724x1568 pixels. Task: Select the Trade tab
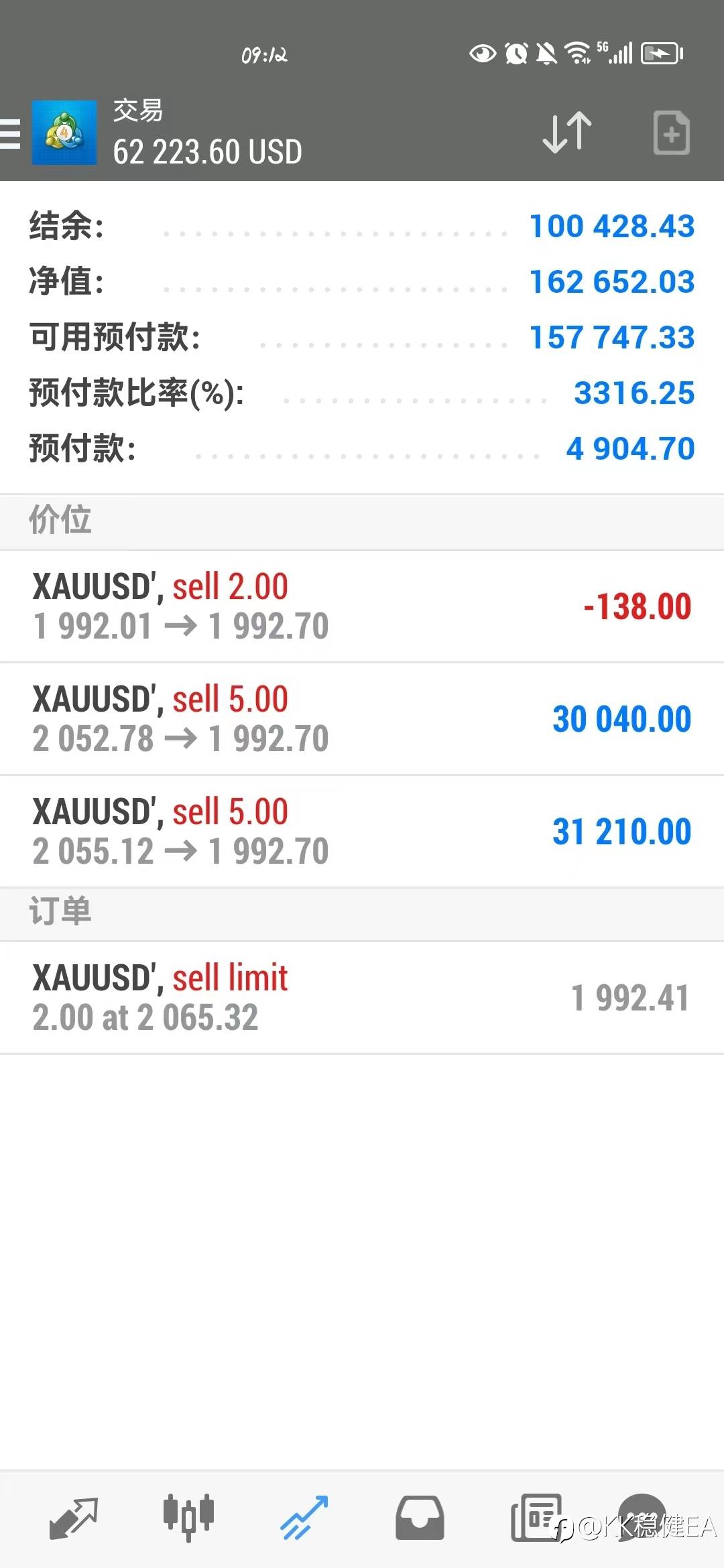(x=304, y=1518)
